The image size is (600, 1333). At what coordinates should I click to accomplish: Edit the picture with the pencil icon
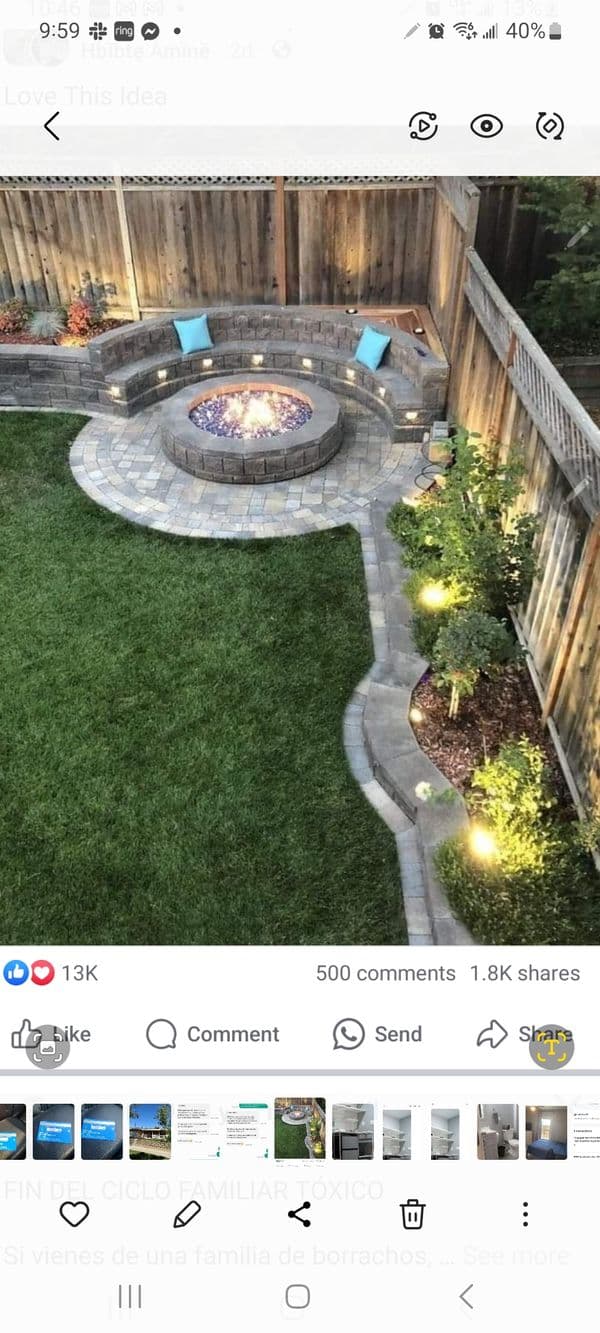(187, 1214)
